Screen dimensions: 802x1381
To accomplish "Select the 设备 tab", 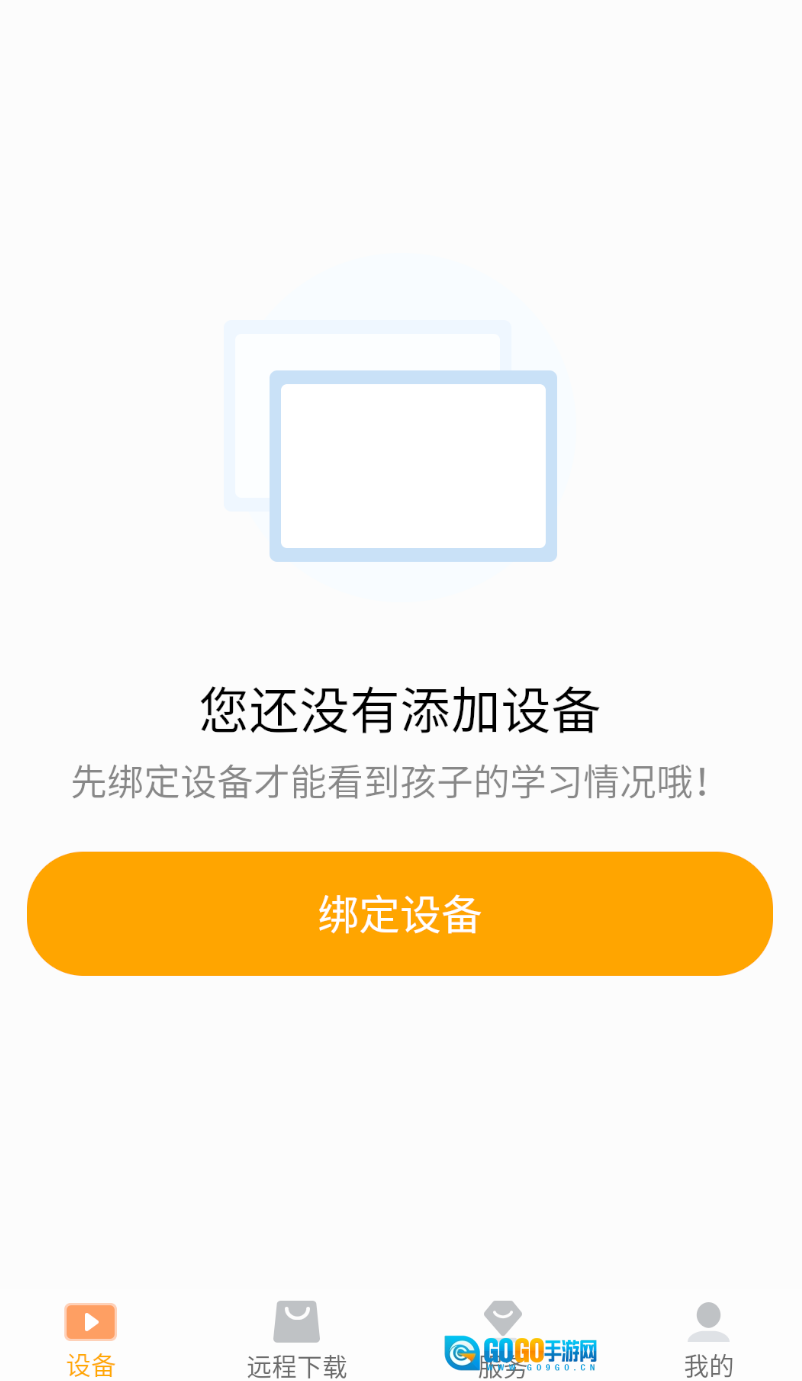I will [x=91, y=1338].
